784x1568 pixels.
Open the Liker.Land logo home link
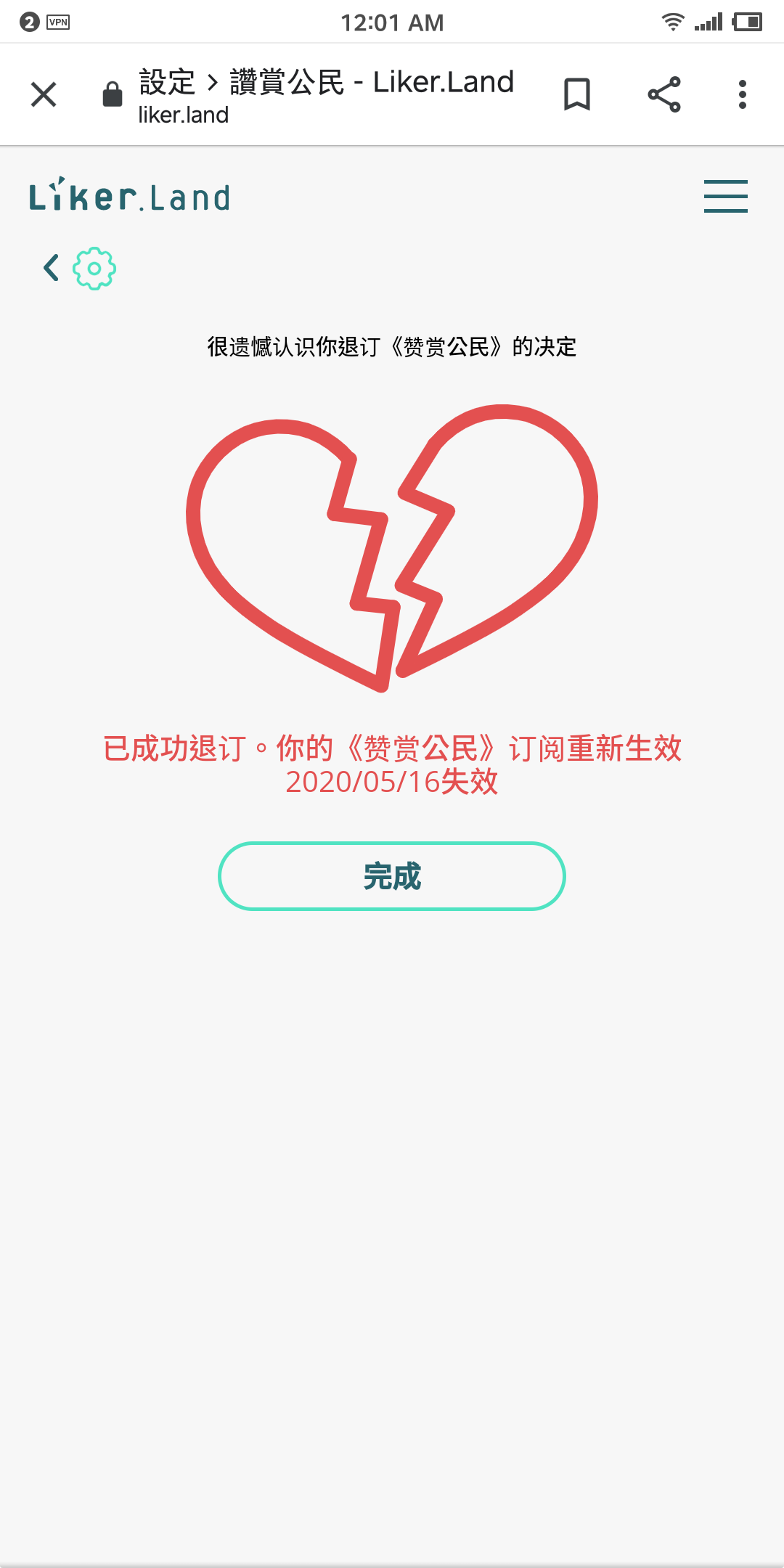click(129, 195)
